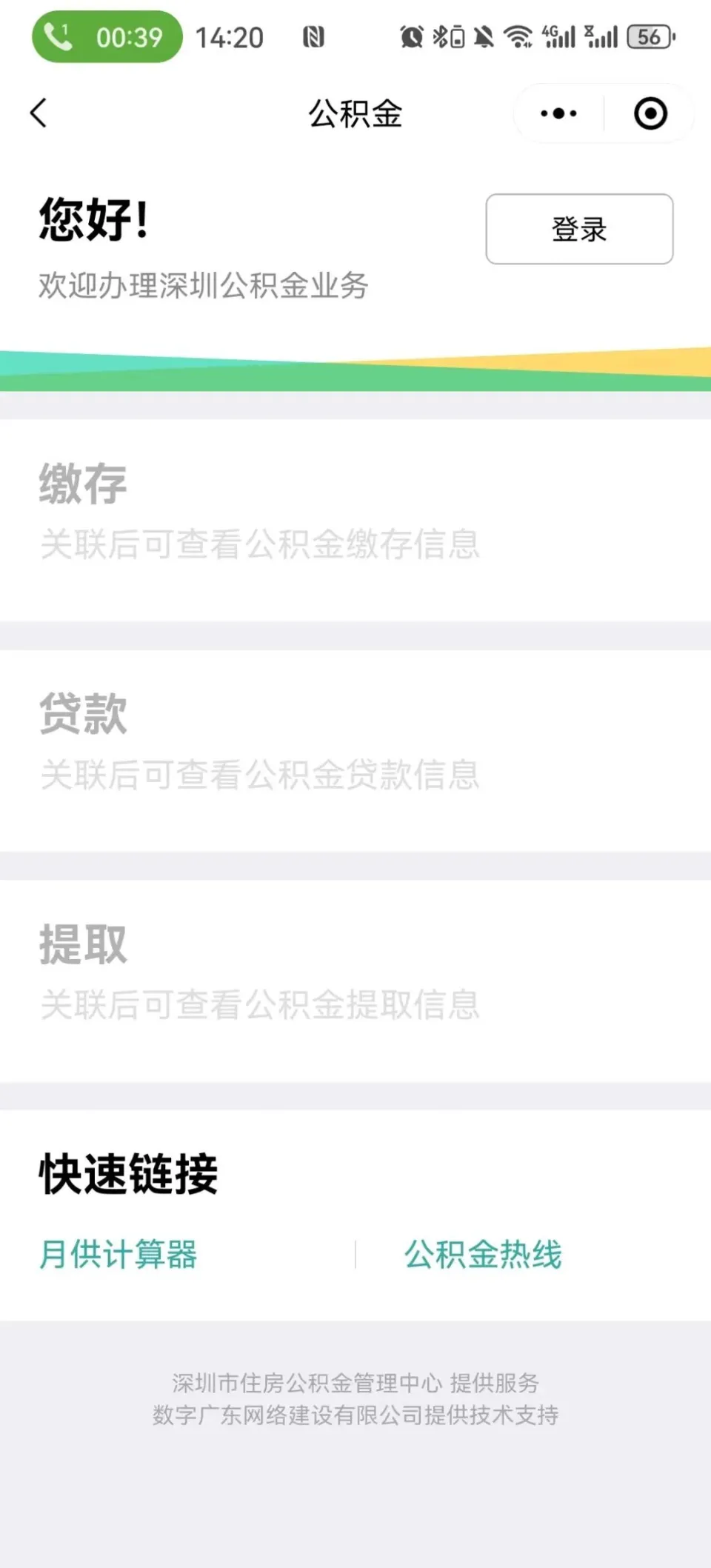Tap the alarm clock status icon
The image size is (711, 1568).
click(412, 36)
